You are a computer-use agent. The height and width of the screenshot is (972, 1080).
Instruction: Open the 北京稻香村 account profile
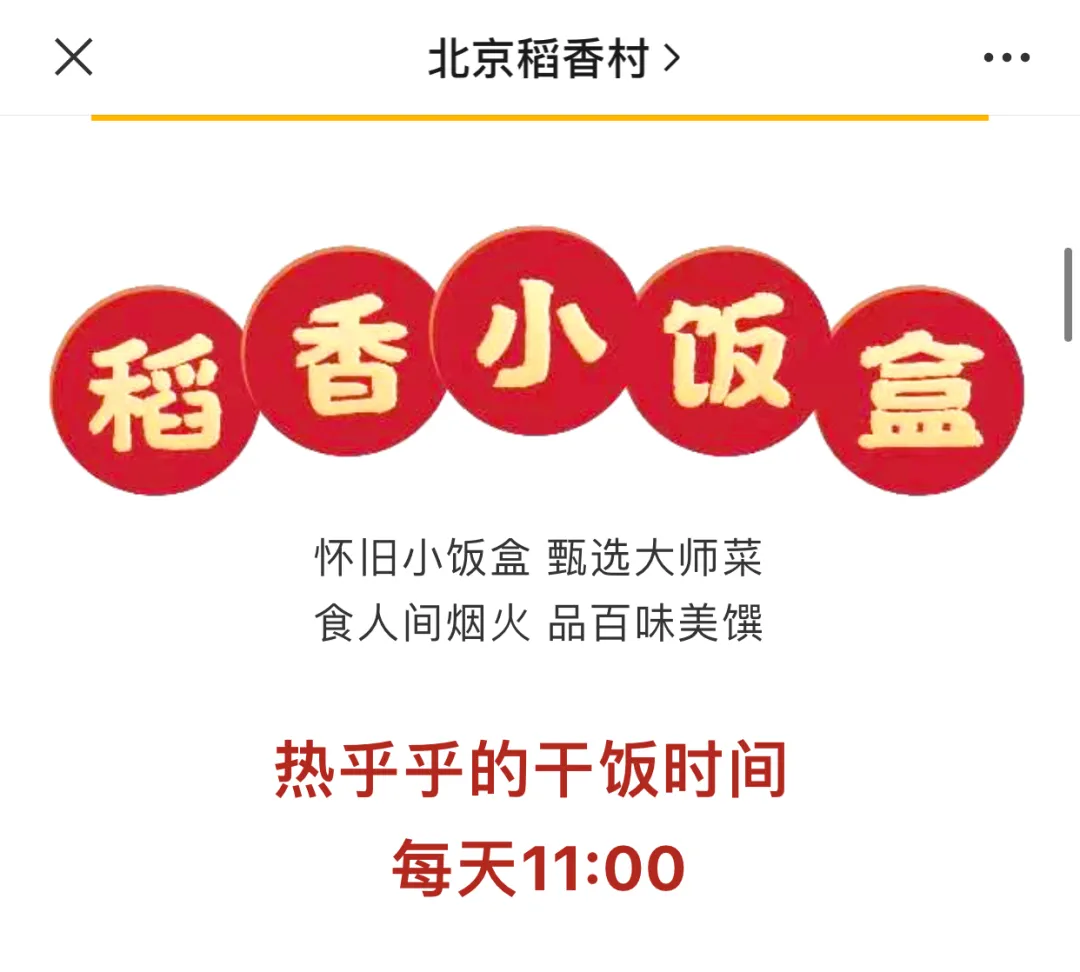point(553,59)
